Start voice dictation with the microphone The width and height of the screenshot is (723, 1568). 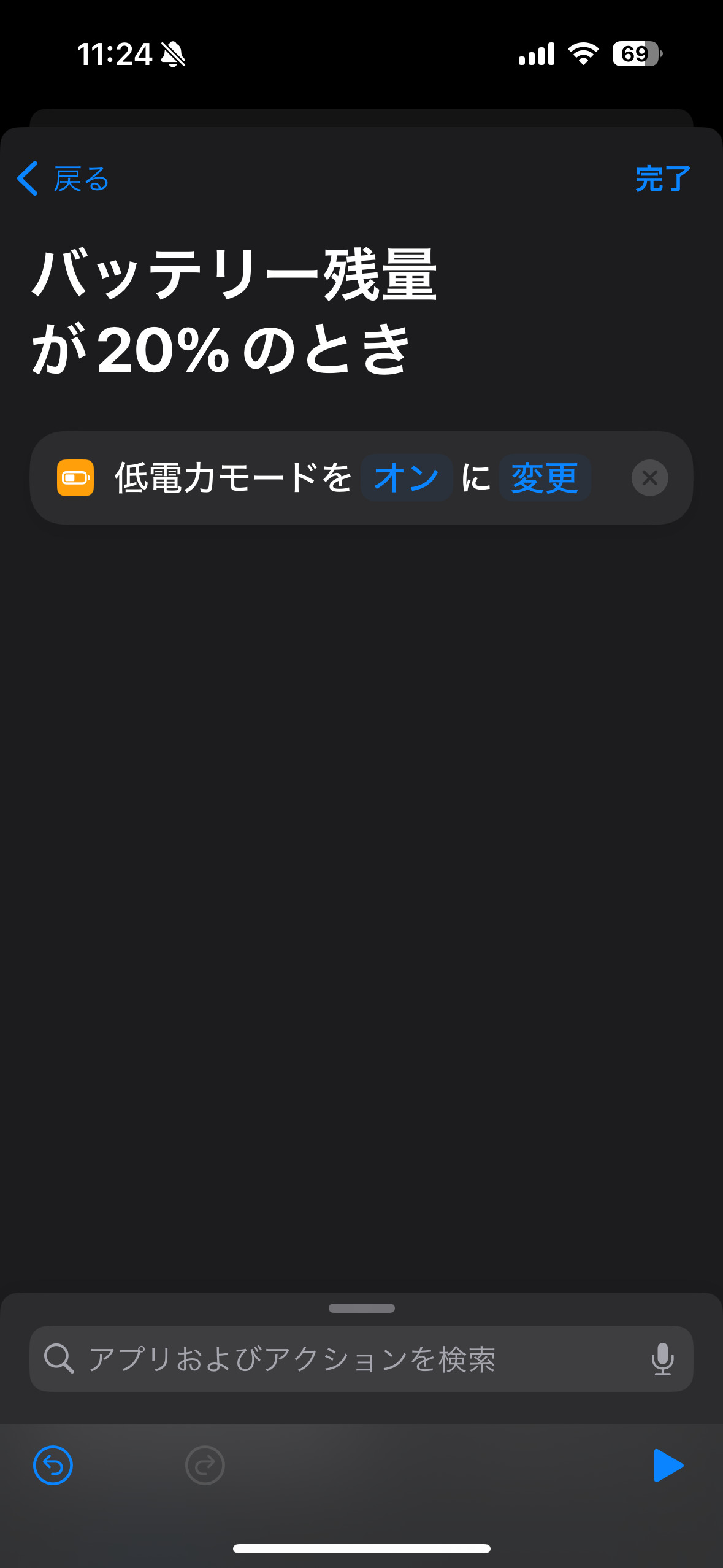[x=662, y=1359]
